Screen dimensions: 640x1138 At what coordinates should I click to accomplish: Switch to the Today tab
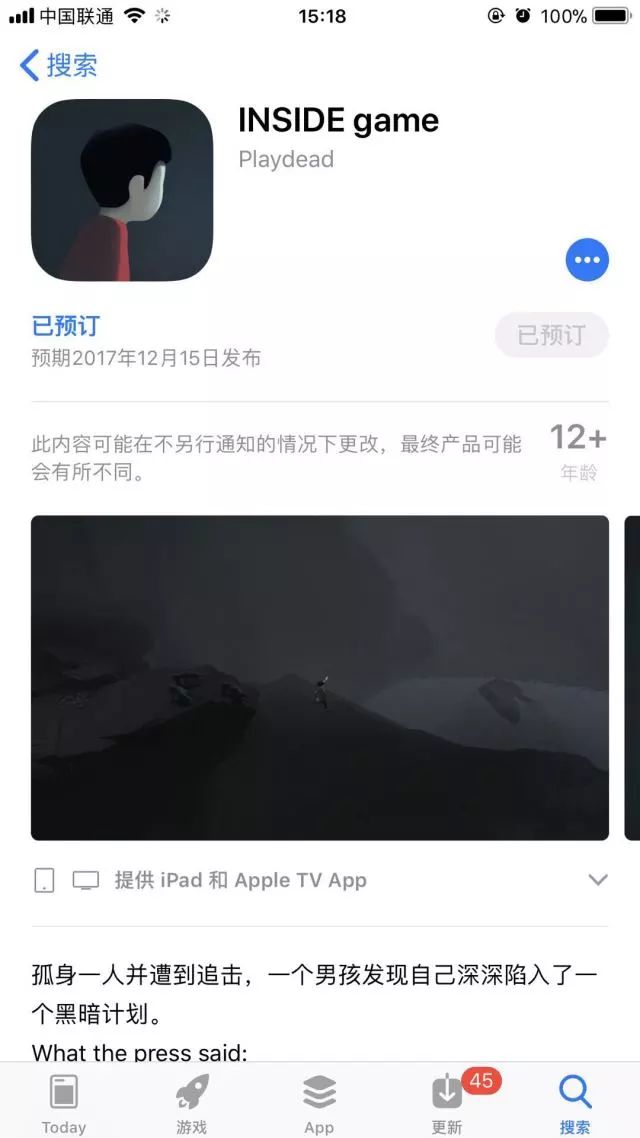click(x=64, y=1103)
